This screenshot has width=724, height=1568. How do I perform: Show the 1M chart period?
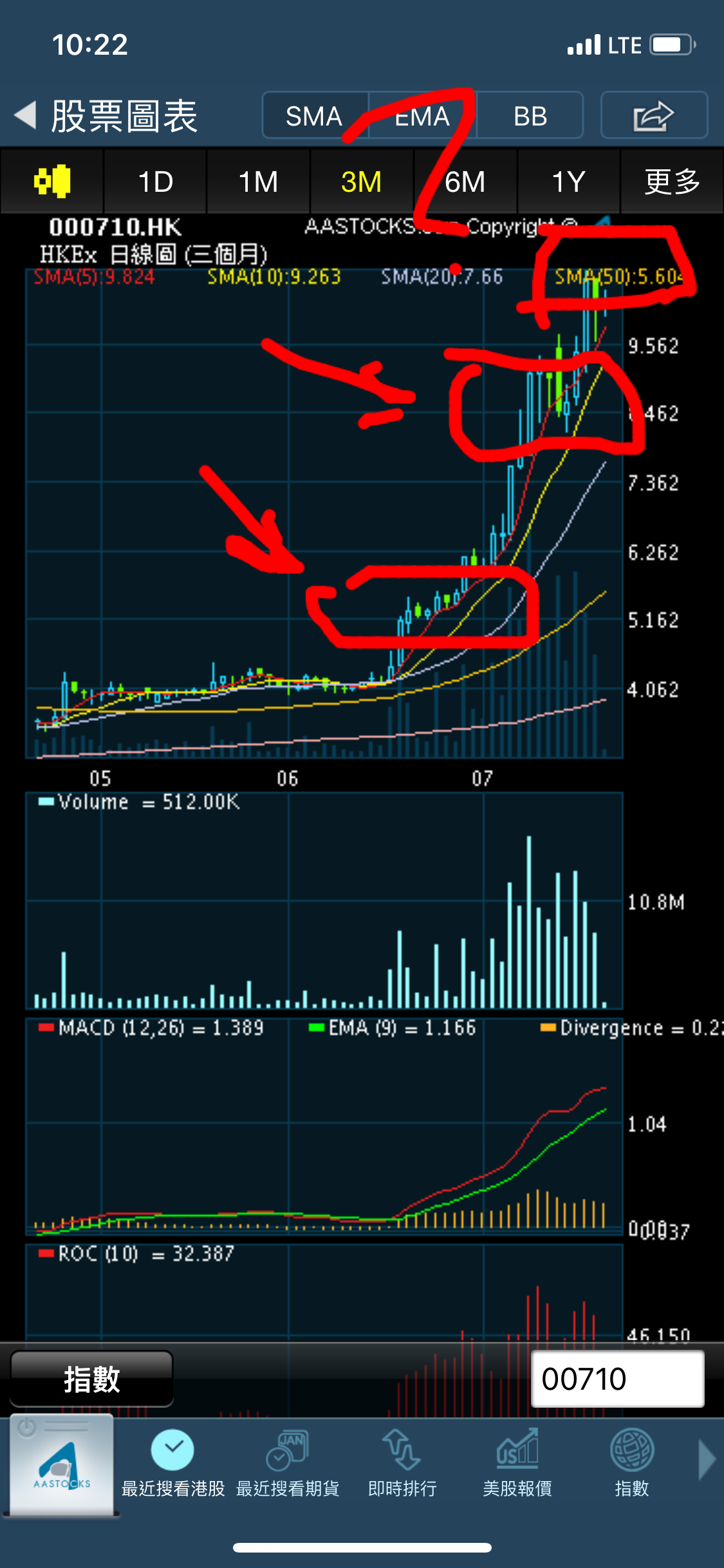tap(258, 182)
